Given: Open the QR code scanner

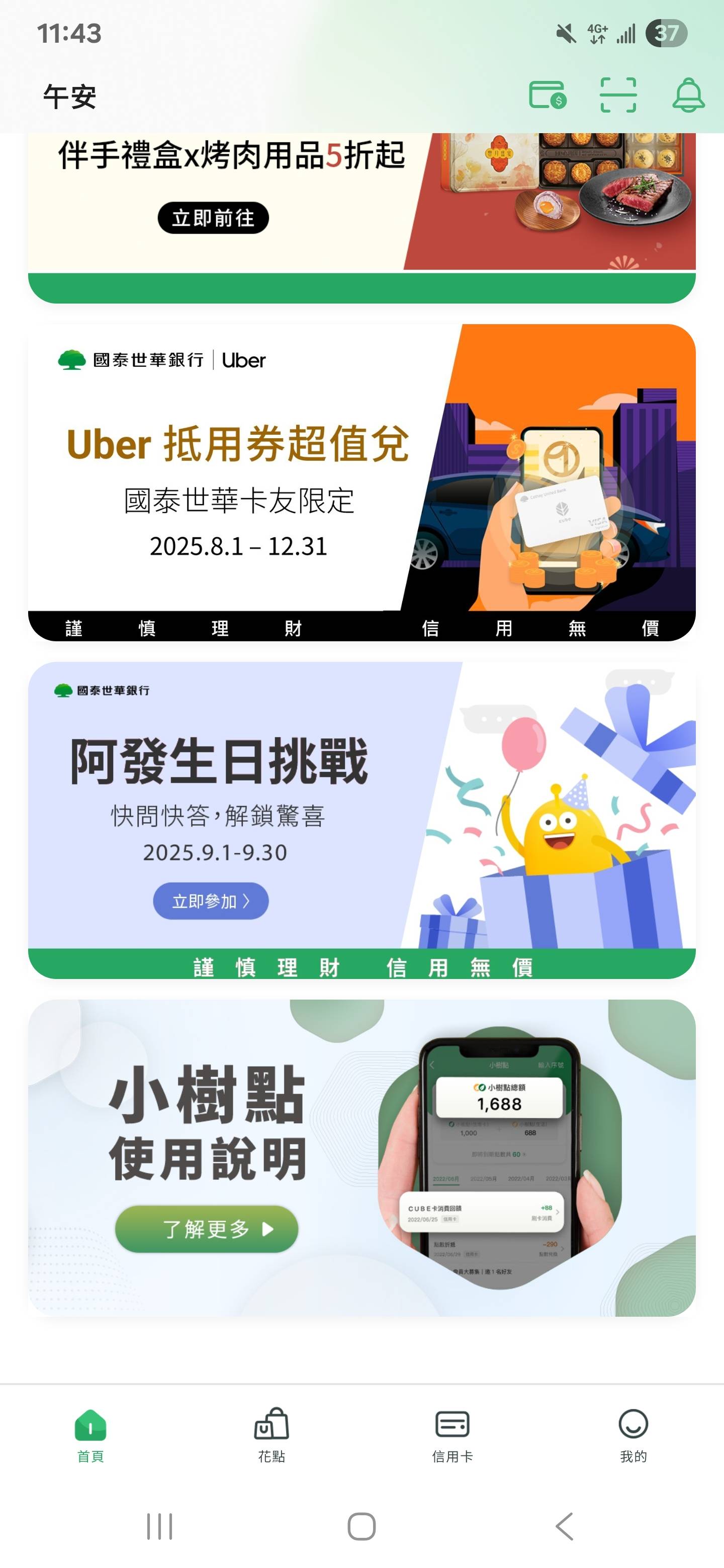Looking at the screenshot, I should point(617,95).
